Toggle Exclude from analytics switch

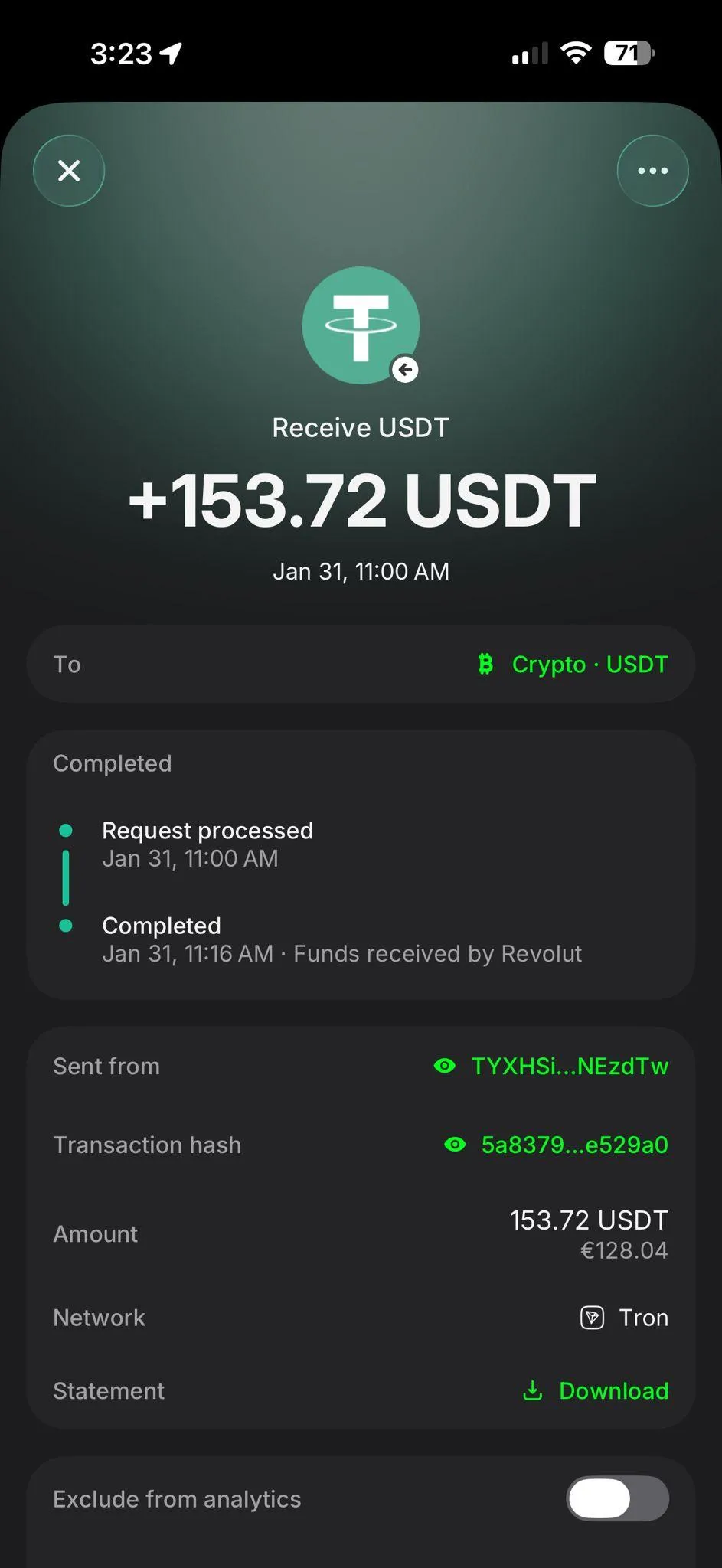point(617,1498)
